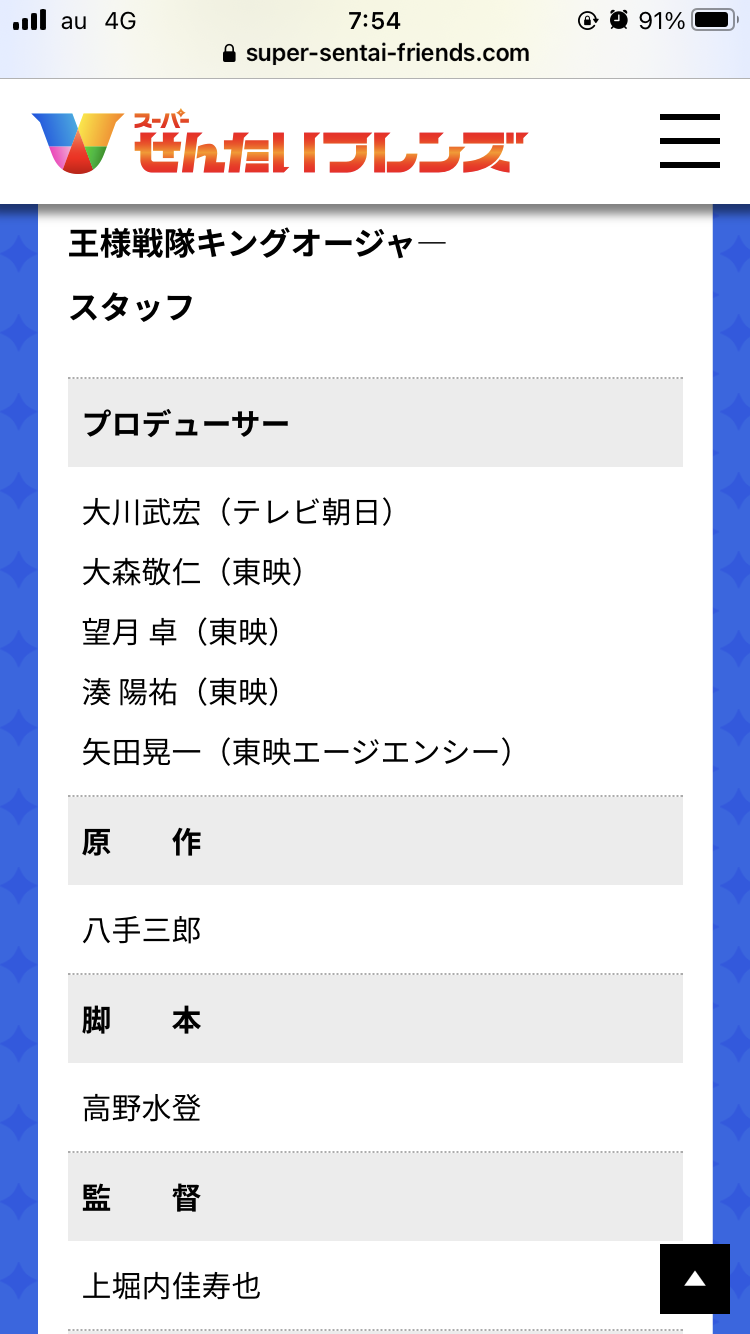Jump back to top with arrow button
Viewport: 750px width, 1334px height.
[694, 1278]
